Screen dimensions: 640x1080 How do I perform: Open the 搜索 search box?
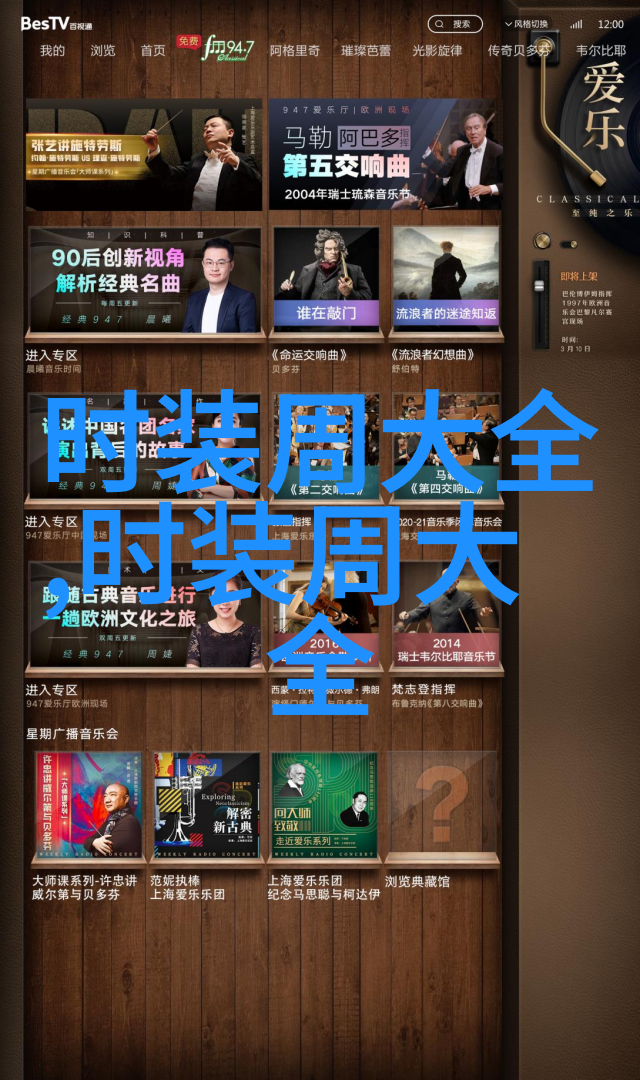point(455,23)
